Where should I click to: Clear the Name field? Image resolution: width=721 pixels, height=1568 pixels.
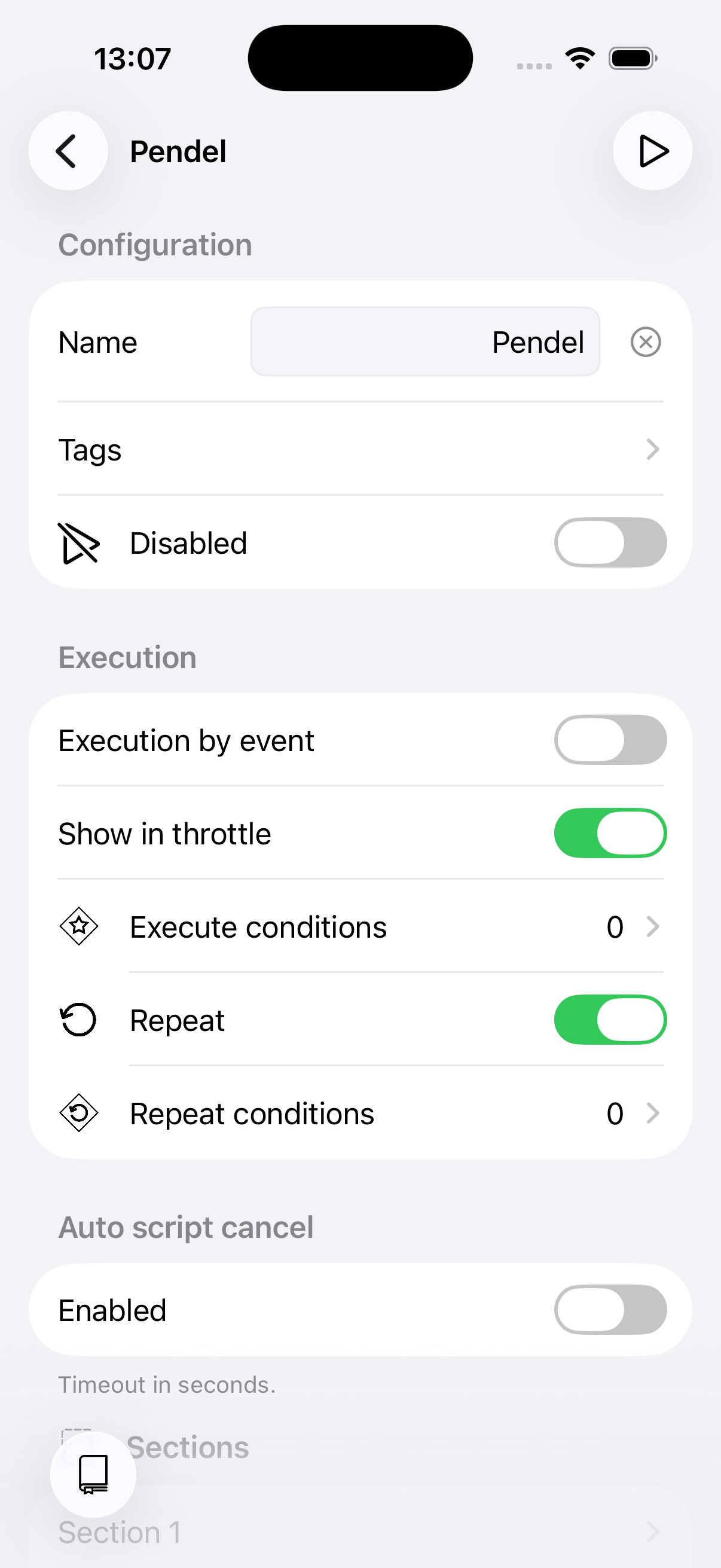pyautogui.click(x=645, y=342)
